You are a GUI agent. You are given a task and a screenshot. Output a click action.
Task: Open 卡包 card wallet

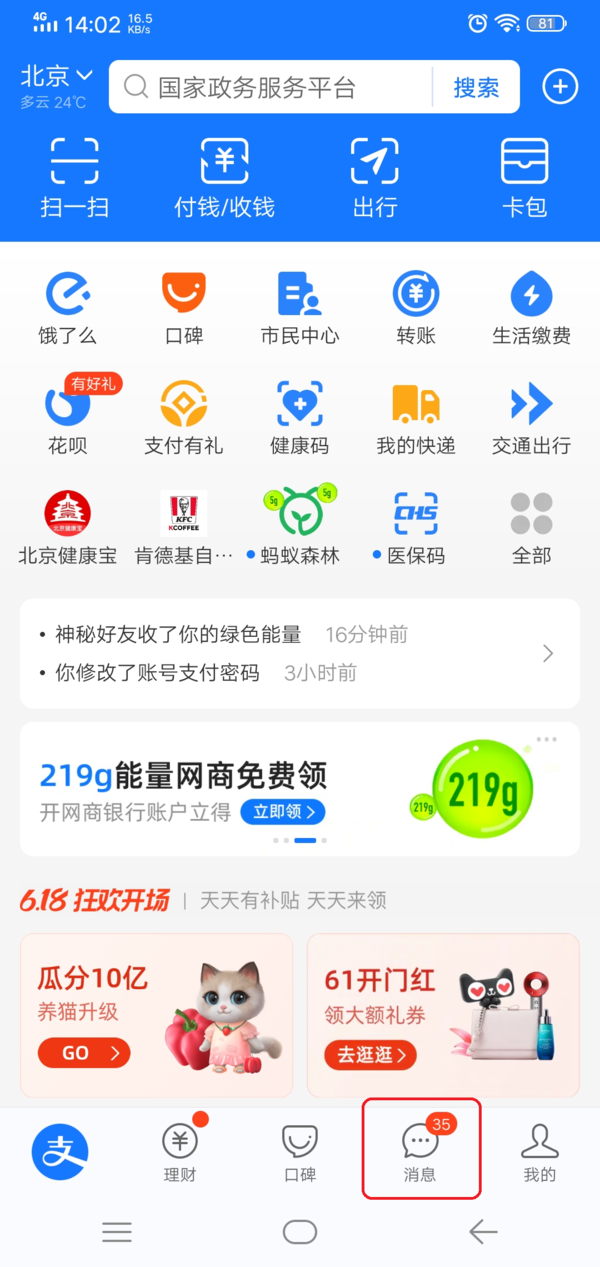tap(524, 177)
